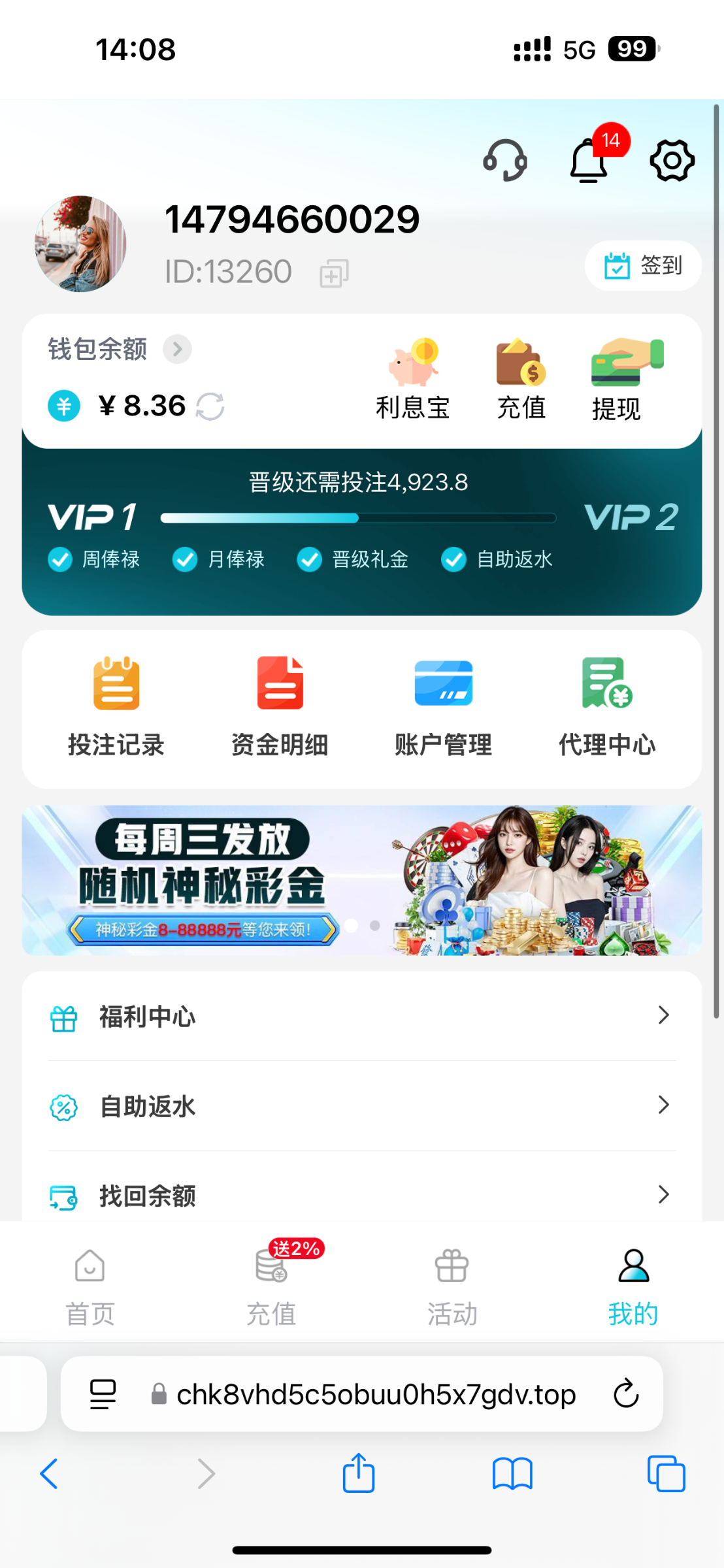The width and height of the screenshot is (724, 1568).
Task: Open 福利中心 row
Action: pyautogui.click(x=362, y=1017)
